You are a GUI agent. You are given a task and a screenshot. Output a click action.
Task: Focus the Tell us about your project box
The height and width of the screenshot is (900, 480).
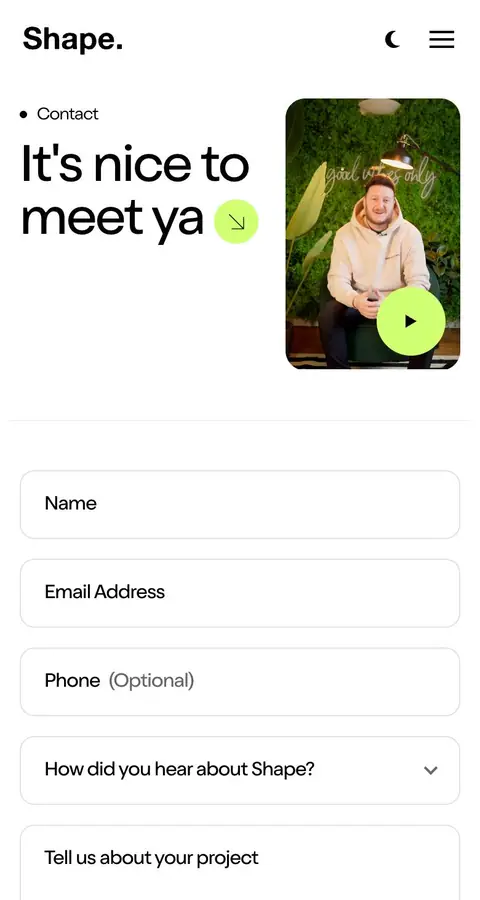240,863
